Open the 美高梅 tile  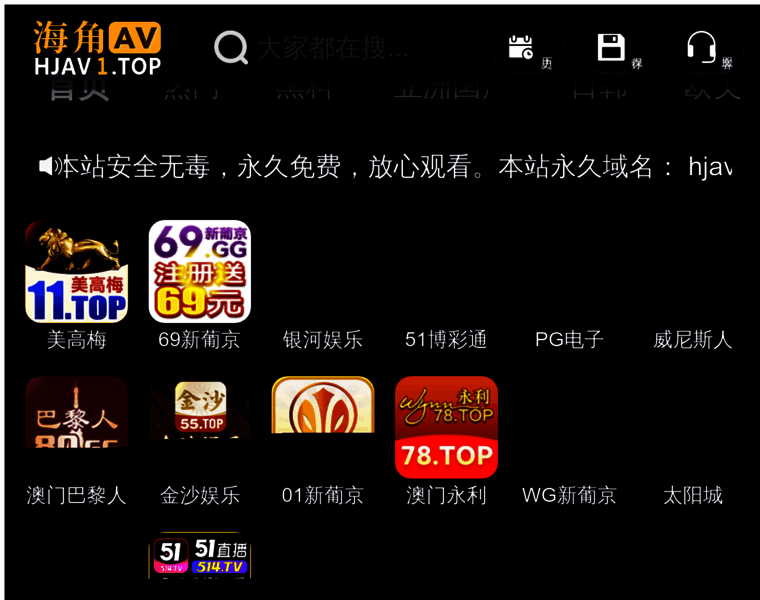point(76,272)
